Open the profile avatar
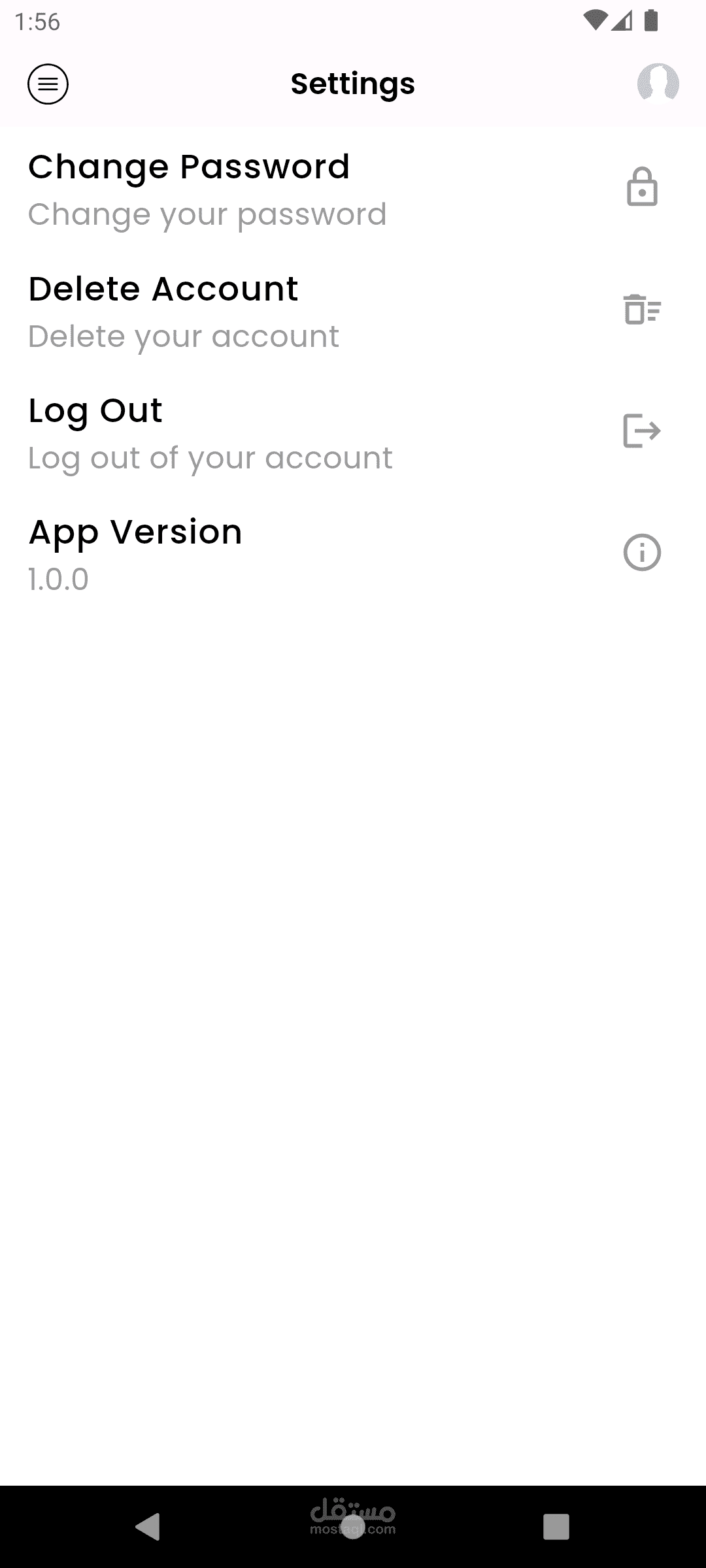Screen dimensions: 706x1568 658,84
